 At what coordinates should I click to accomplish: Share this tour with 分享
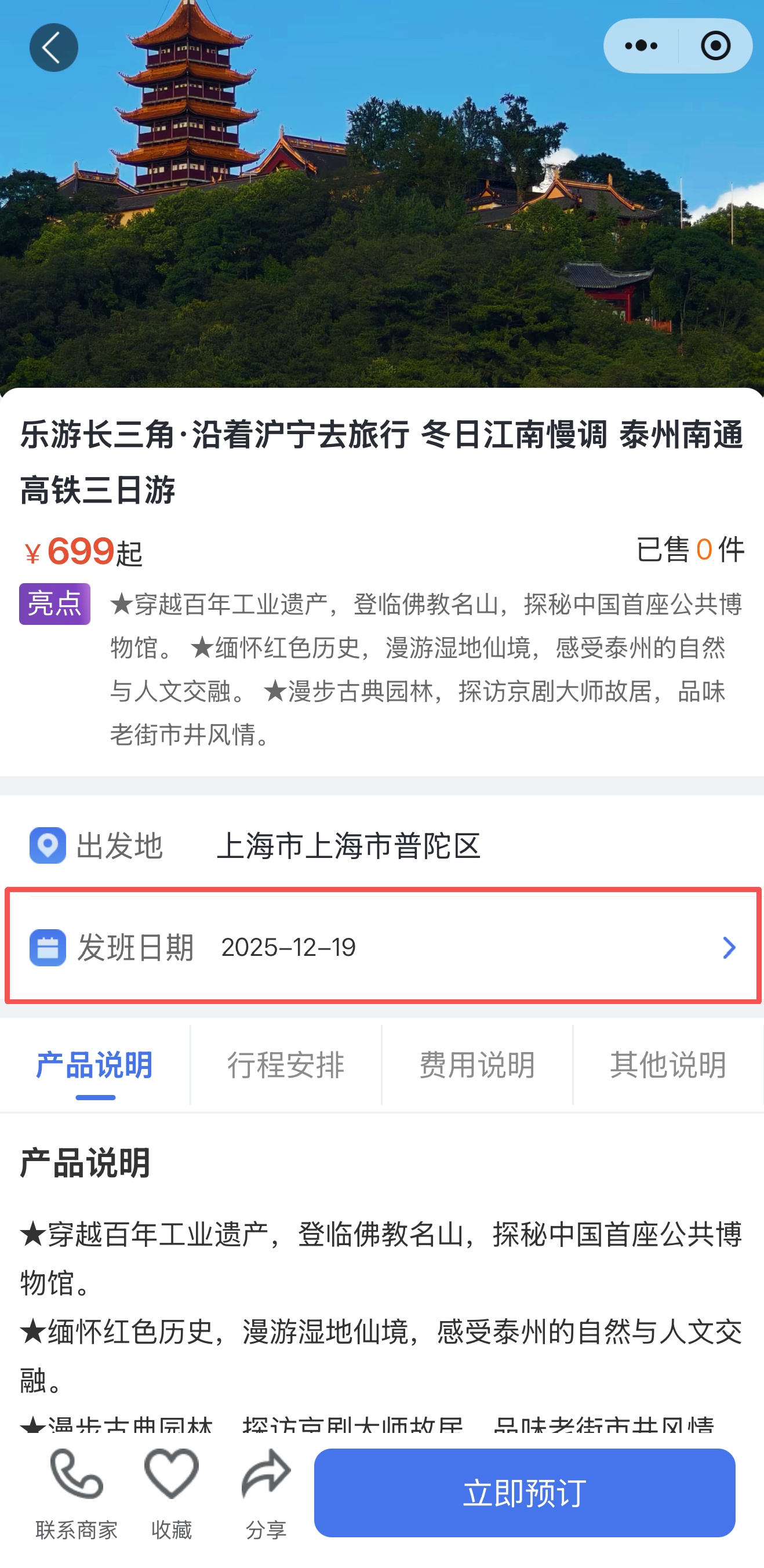point(266,1493)
